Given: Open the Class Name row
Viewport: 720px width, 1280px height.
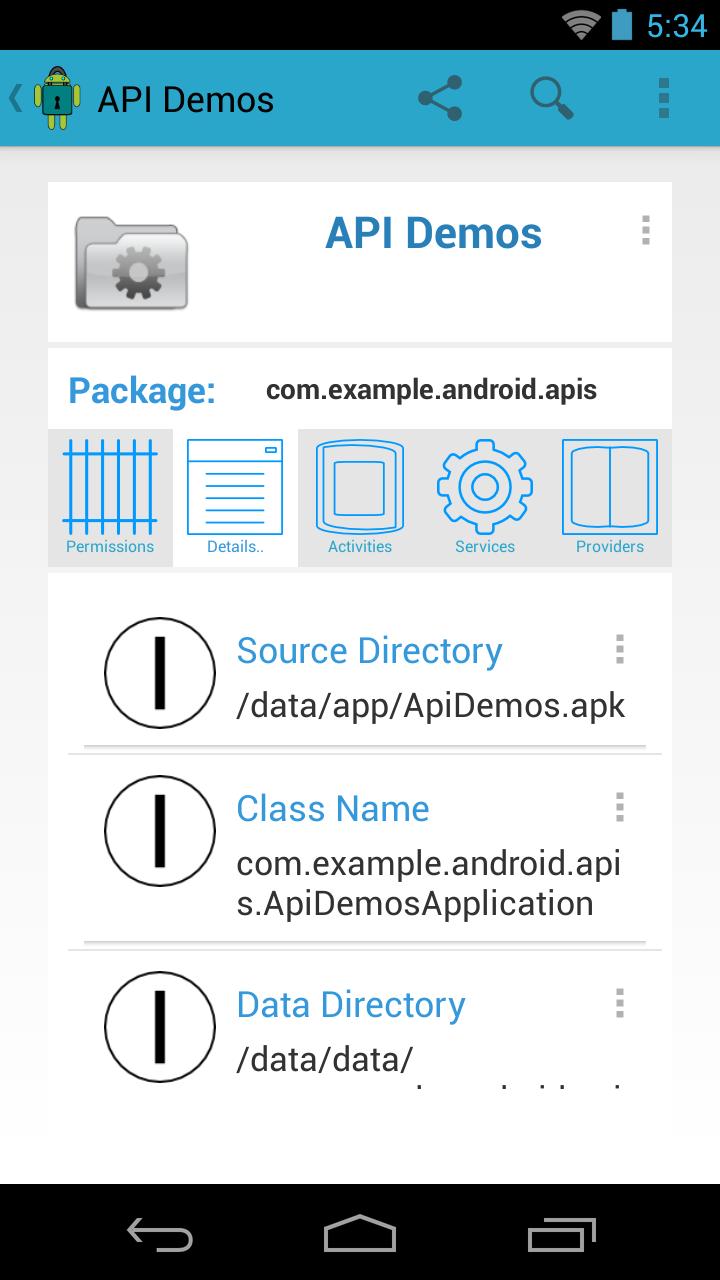Looking at the screenshot, I should point(400,855).
